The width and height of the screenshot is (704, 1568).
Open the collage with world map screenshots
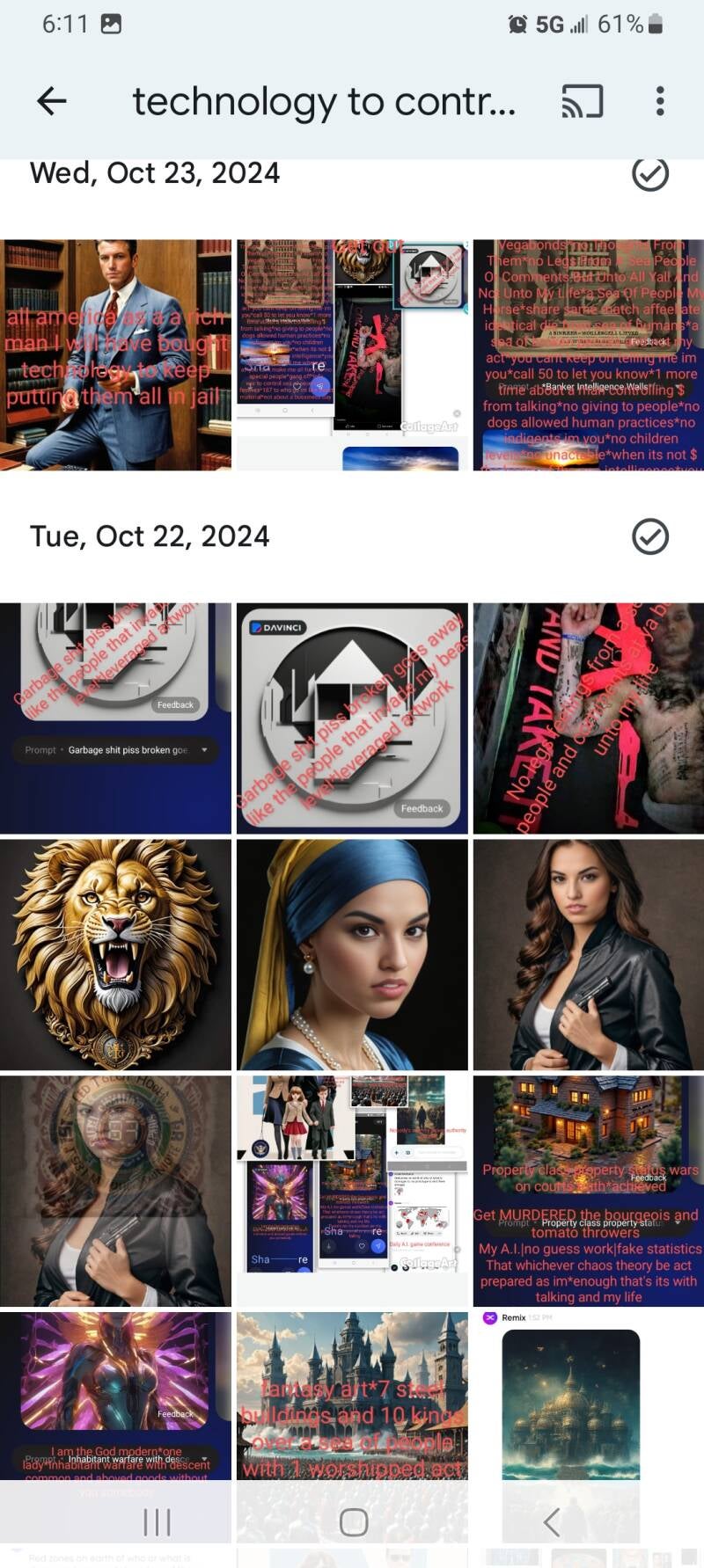[x=352, y=1190]
